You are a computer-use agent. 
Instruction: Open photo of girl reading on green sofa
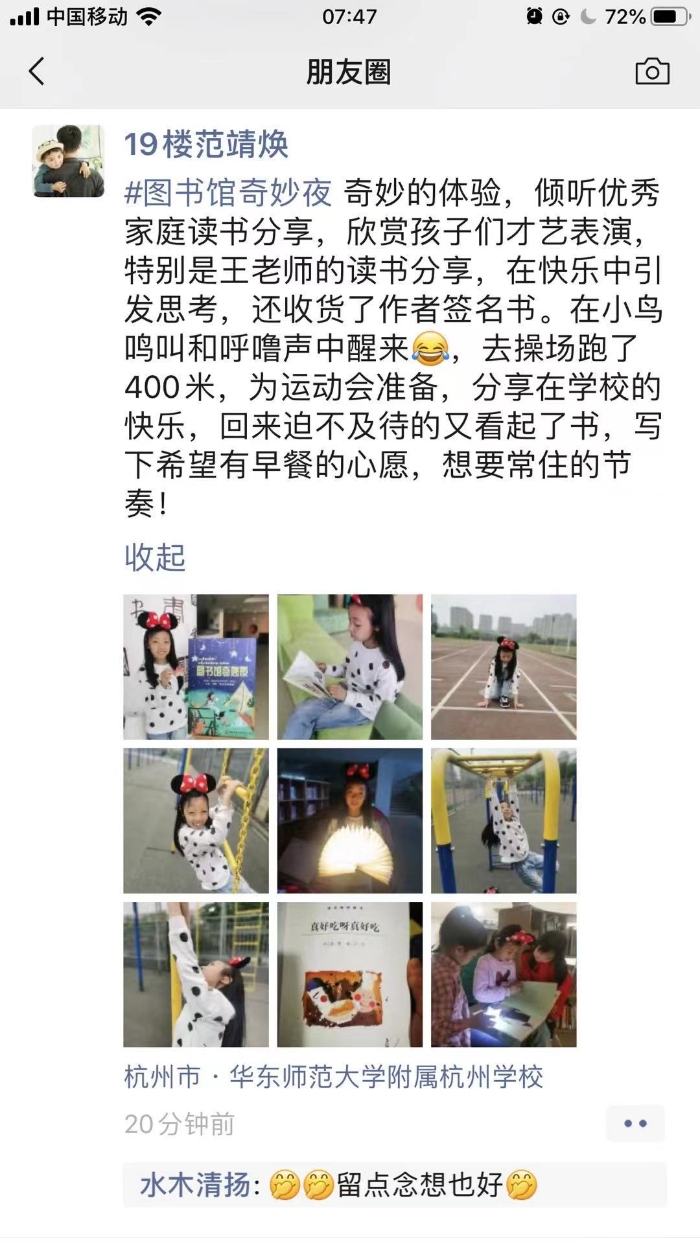(x=350, y=667)
